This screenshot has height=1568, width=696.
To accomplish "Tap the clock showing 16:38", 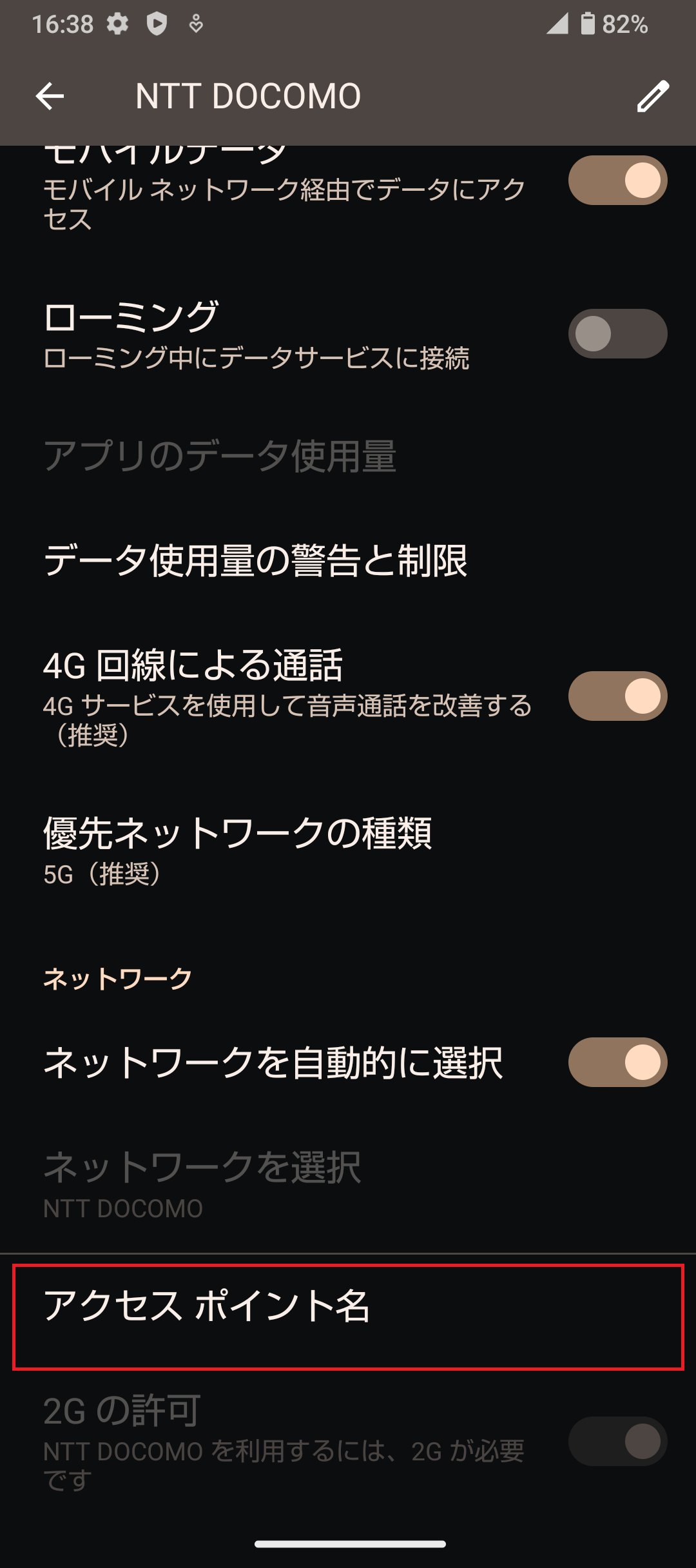I will click(x=64, y=24).
